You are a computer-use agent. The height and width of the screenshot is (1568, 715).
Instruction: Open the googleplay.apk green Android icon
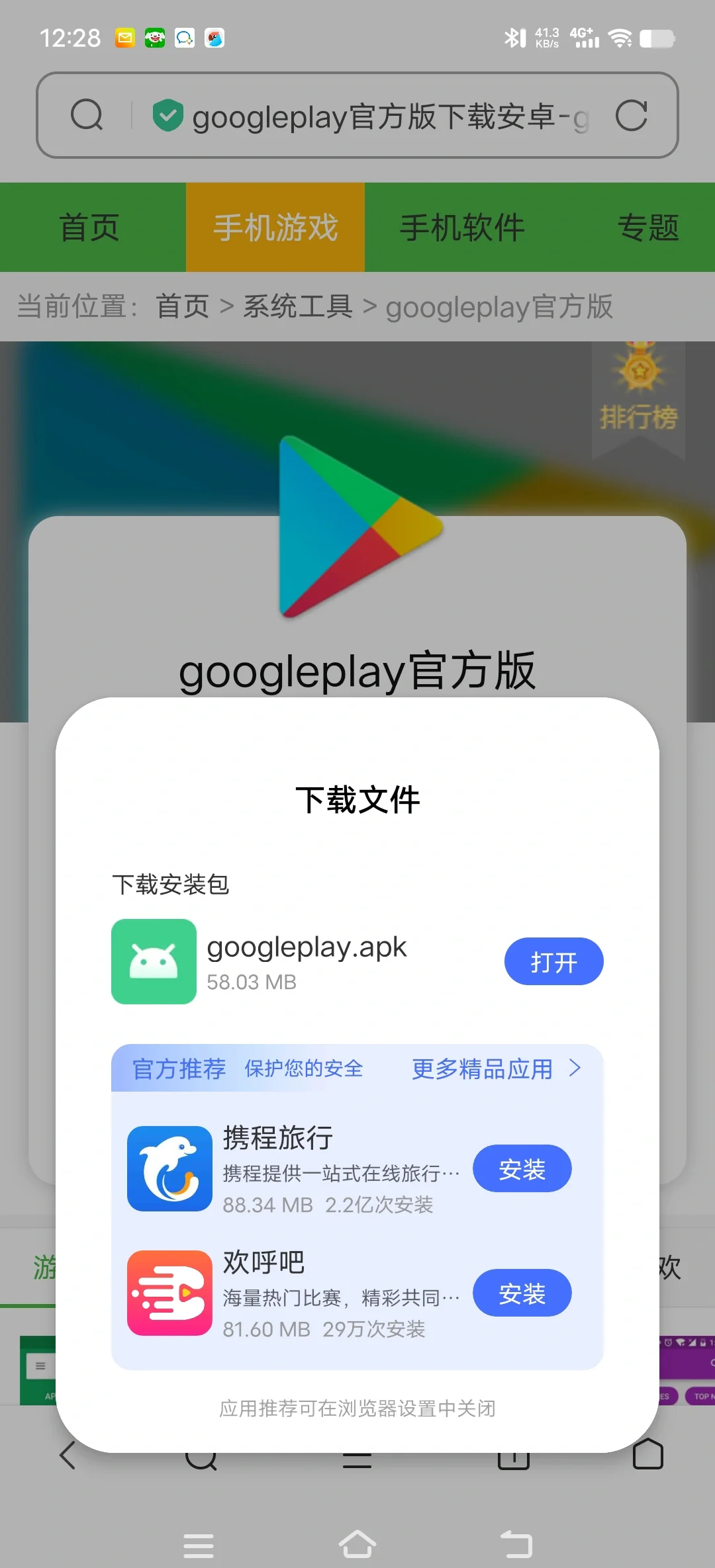click(154, 962)
